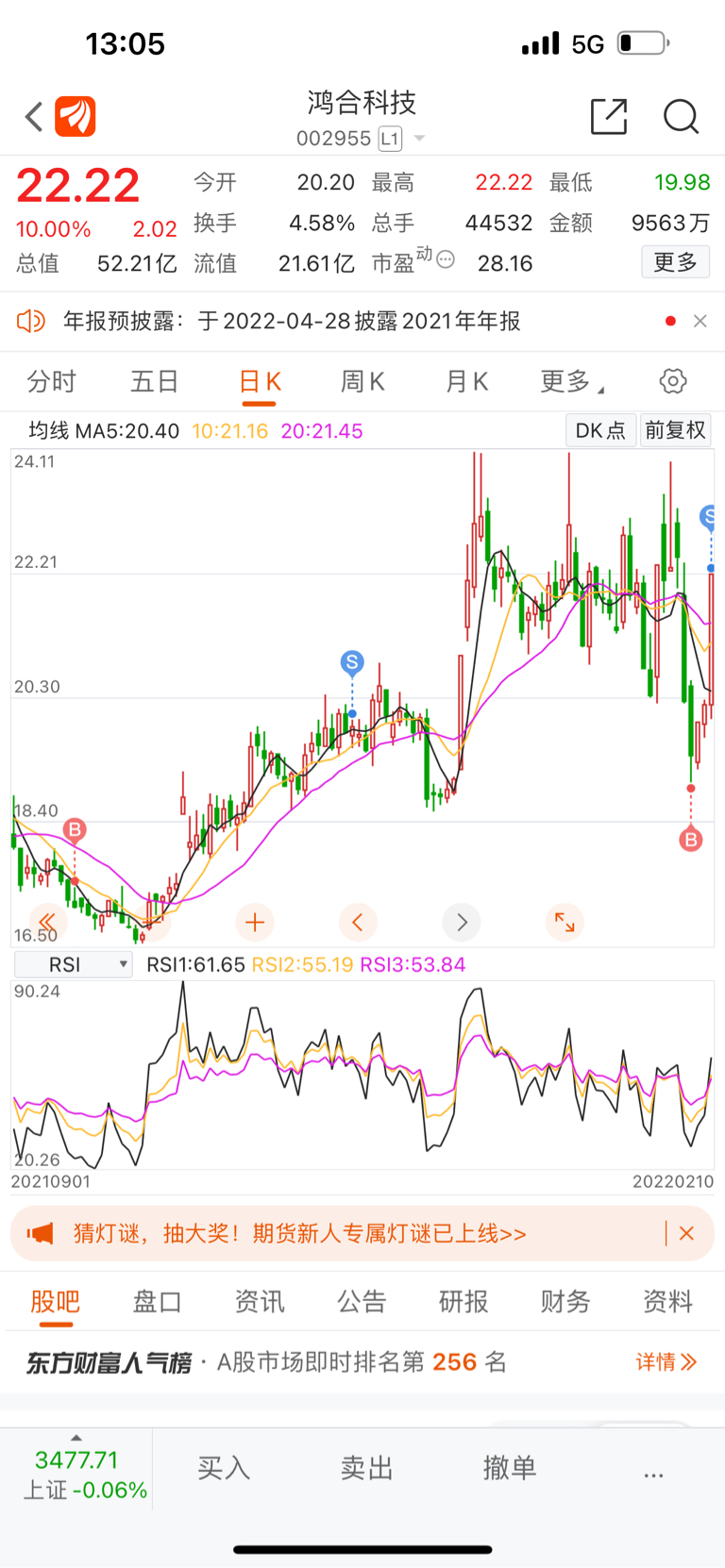Expand the chart to fullscreen
Image resolution: width=725 pixels, height=1568 pixels.
tap(565, 922)
